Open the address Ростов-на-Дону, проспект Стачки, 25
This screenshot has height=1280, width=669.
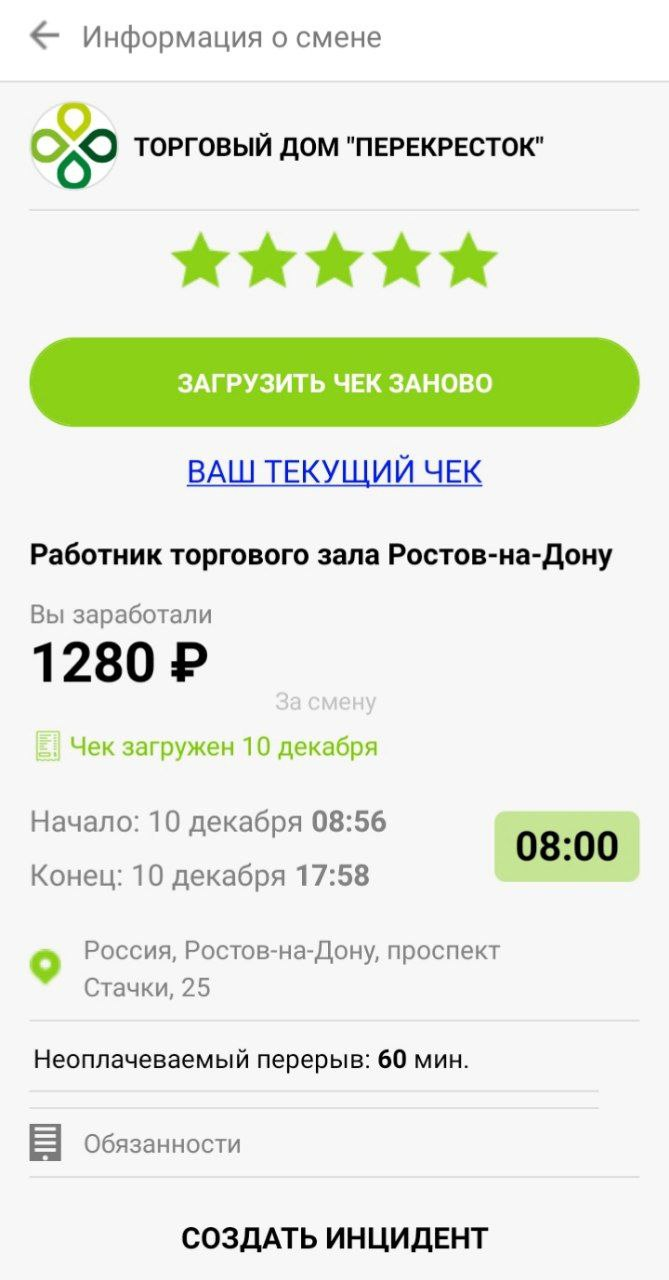(x=291, y=968)
